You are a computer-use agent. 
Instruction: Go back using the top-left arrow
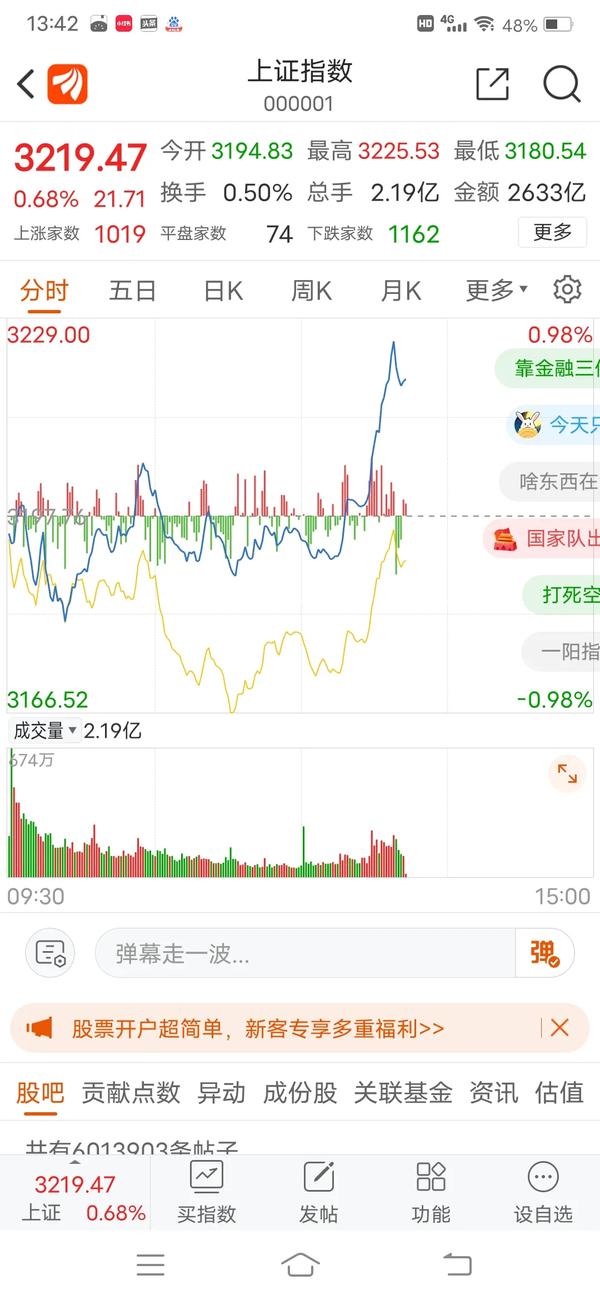tap(26, 84)
